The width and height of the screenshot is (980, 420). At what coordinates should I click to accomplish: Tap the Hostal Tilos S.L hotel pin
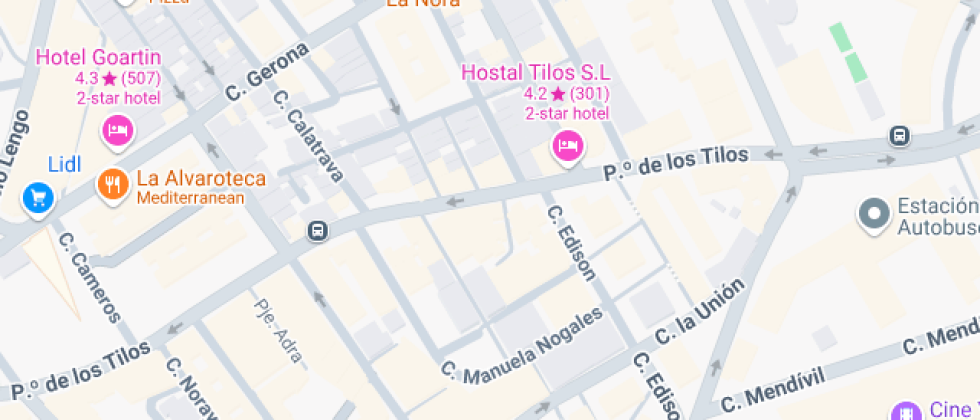click(x=568, y=147)
